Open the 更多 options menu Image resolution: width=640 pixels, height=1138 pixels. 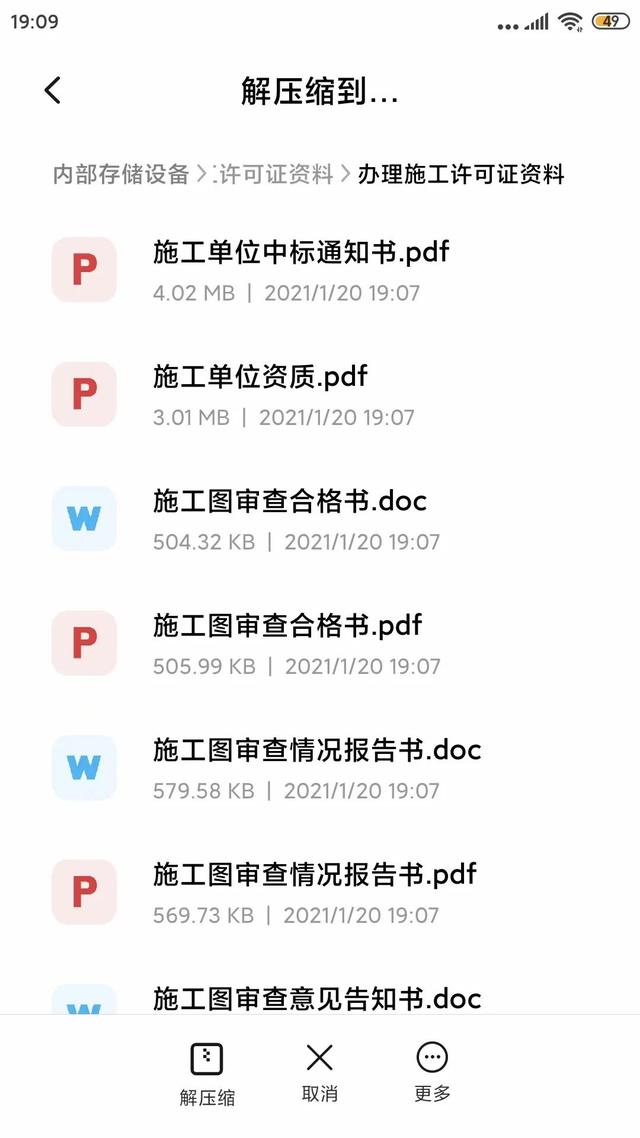point(432,1074)
